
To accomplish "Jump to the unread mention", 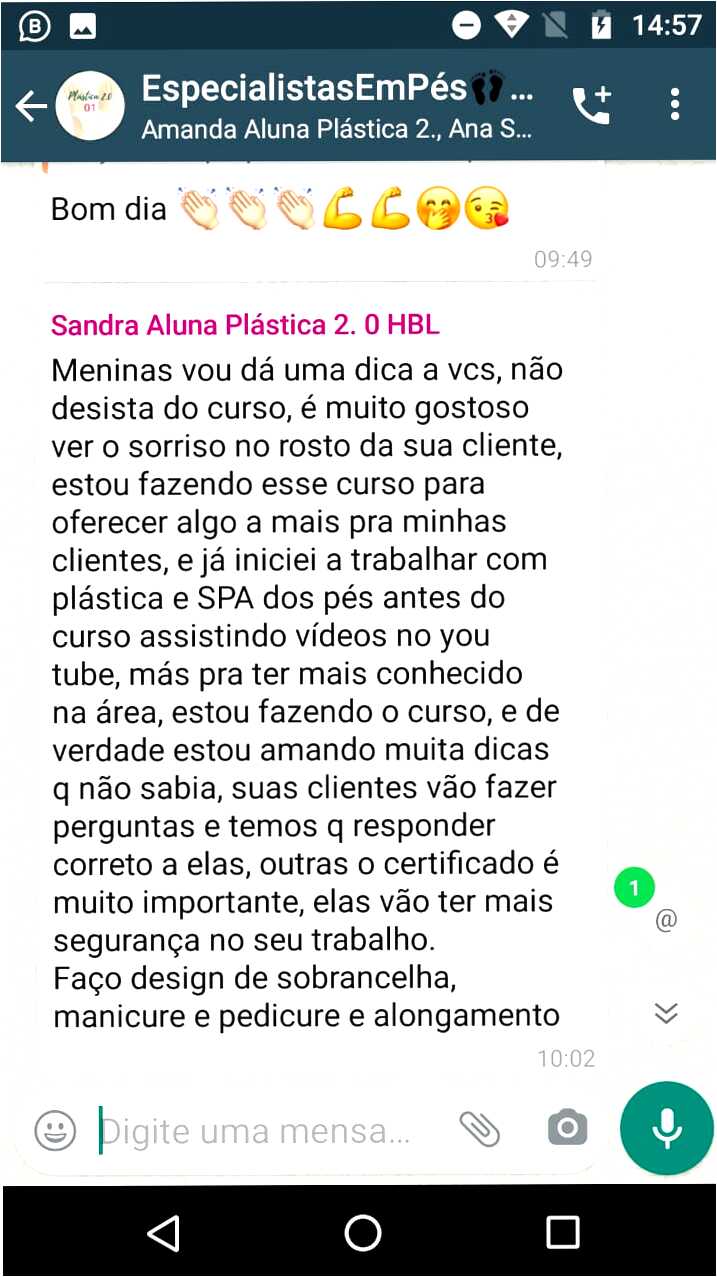I will (665, 920).
